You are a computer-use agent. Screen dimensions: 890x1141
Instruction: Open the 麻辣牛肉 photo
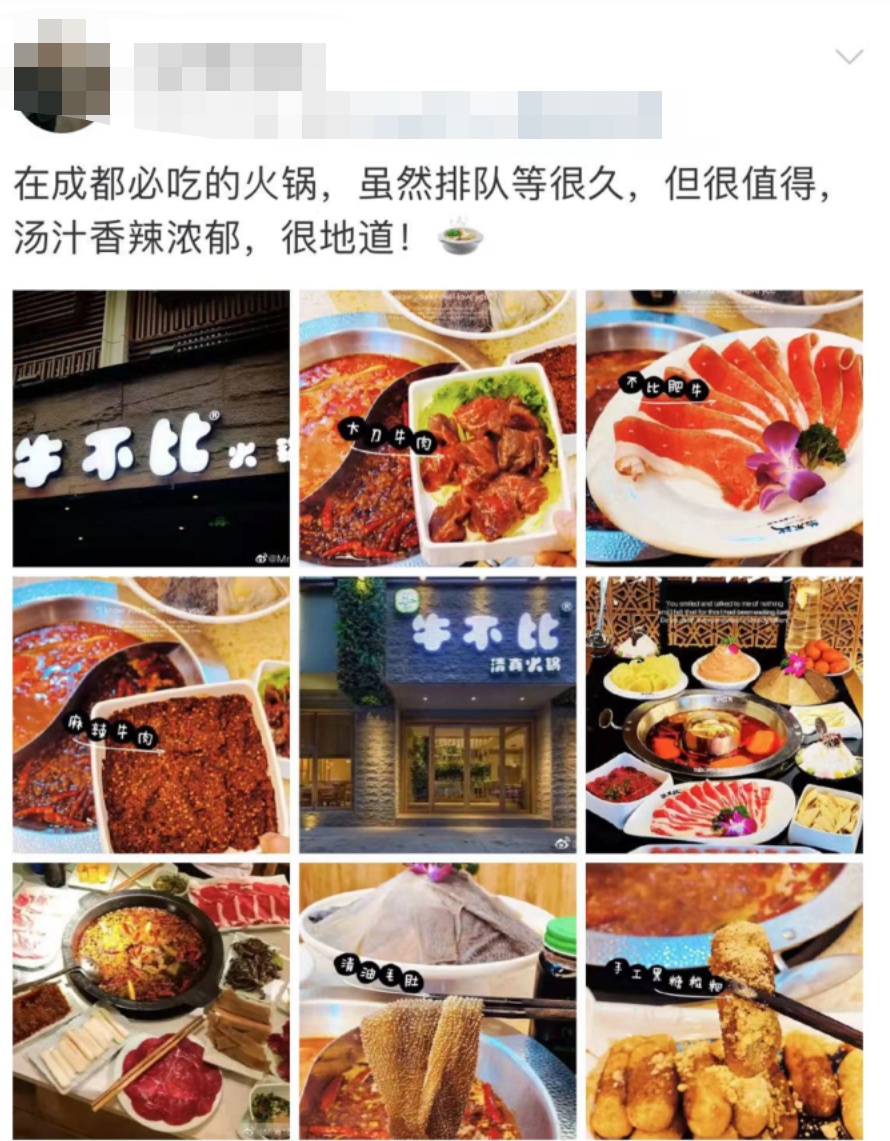(151, 714)
